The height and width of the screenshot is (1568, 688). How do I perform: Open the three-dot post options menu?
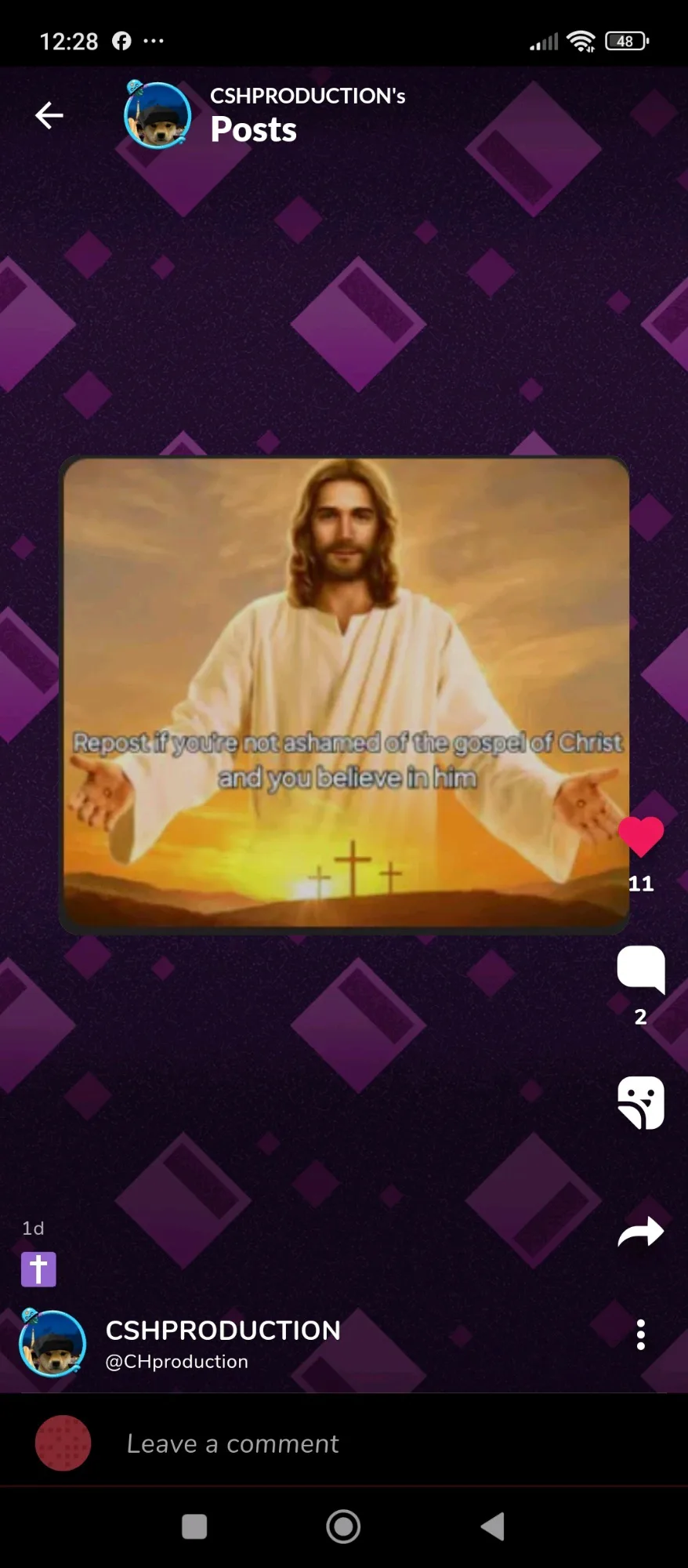click(640, 1334)
